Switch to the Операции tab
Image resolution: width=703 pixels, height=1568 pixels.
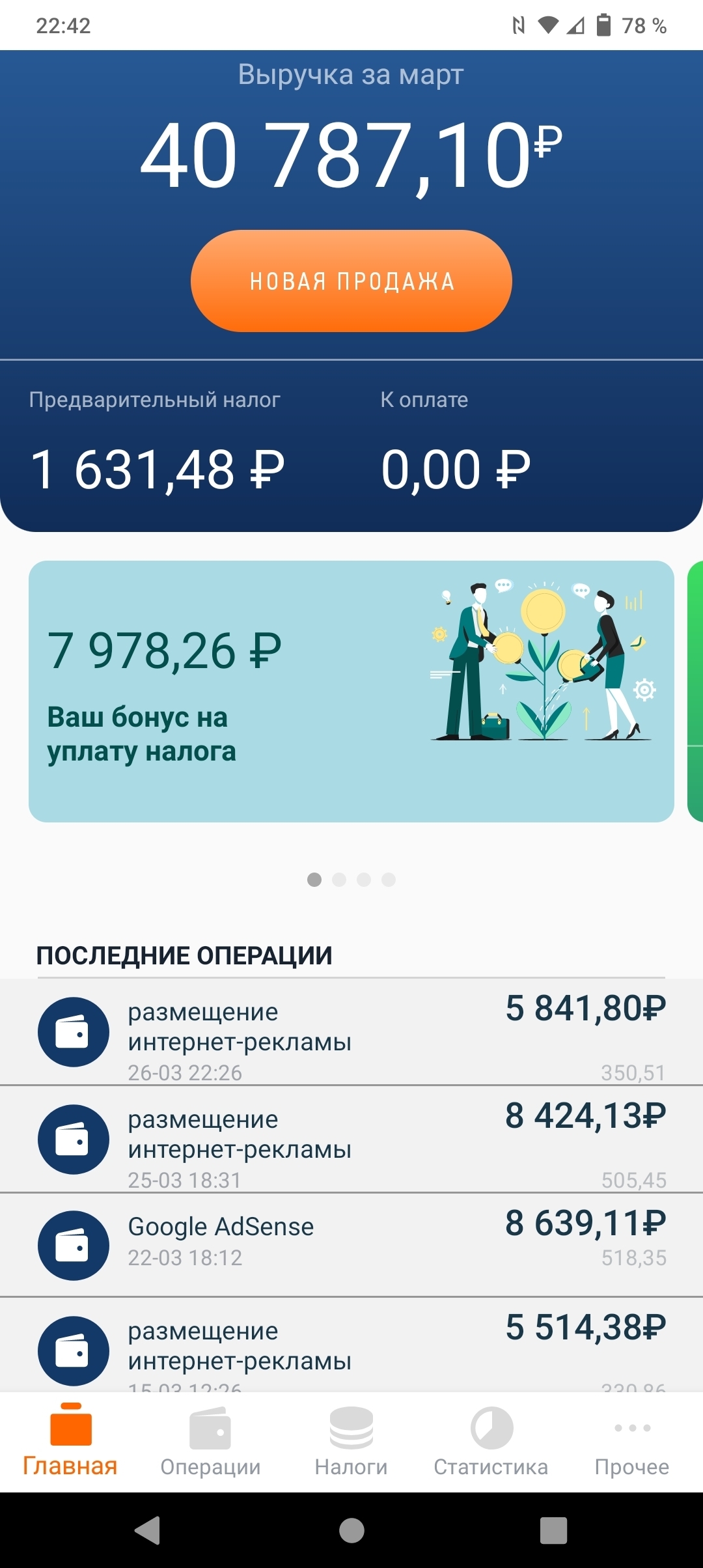210,1442
